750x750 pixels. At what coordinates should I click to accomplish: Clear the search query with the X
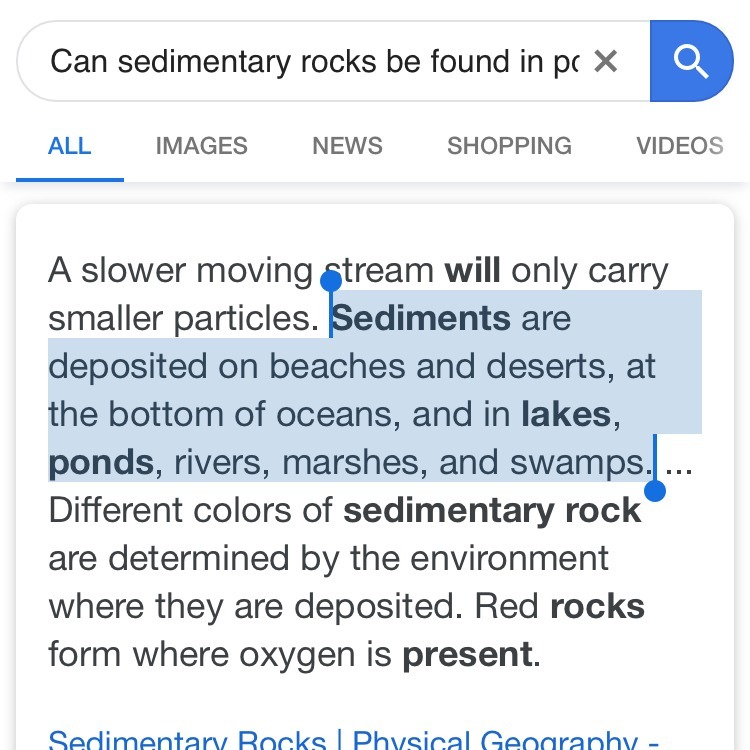pos(605,62)
